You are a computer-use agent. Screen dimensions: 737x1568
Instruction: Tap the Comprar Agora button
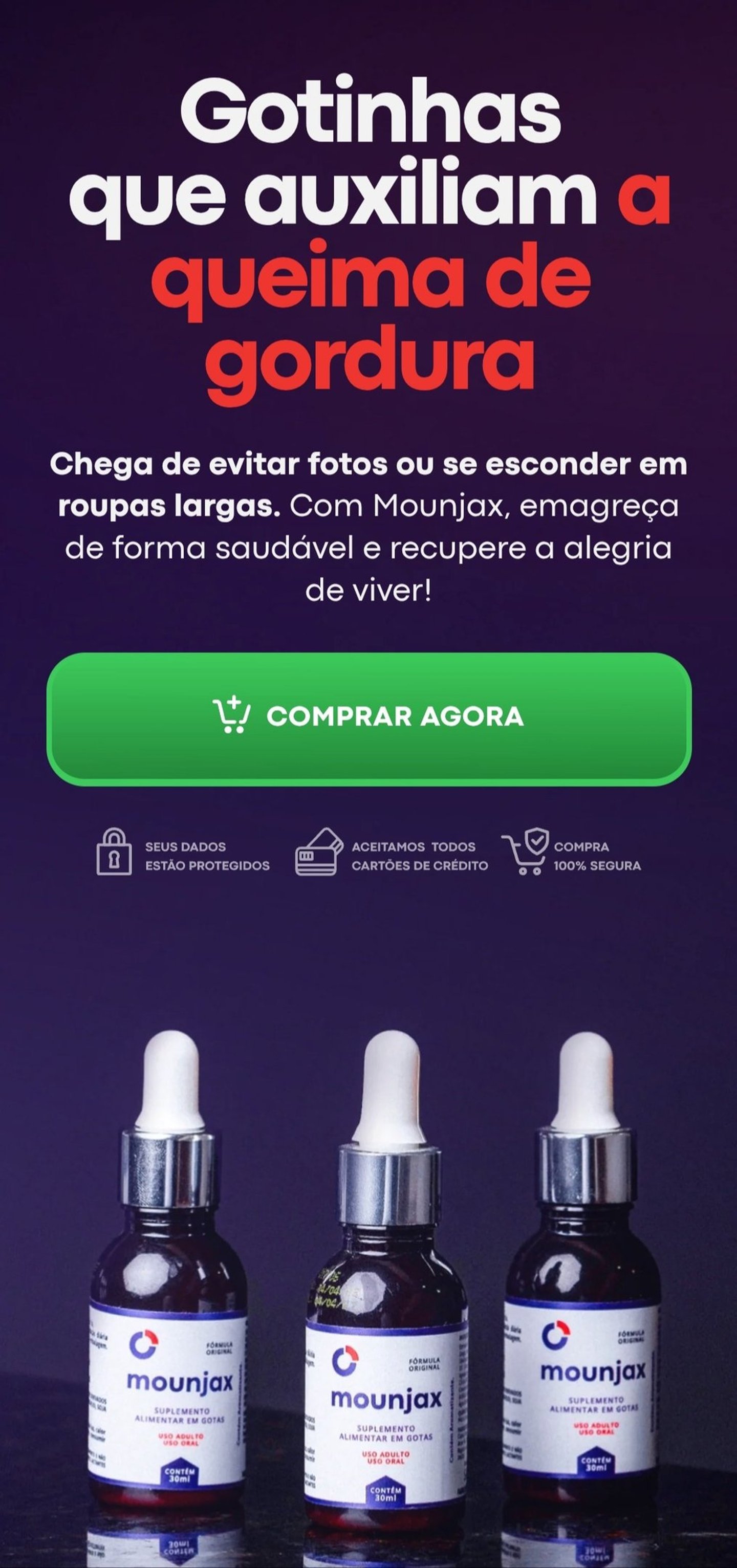369,717
